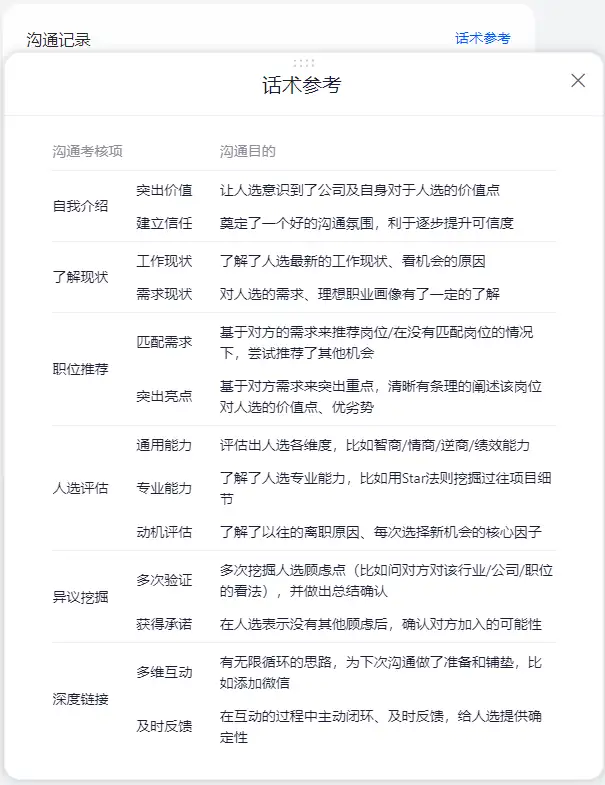Image resolution: width=605 pixels, height=785 pixels.
Task: Close the 话术参考 panel
Action: tap(578, 81)
